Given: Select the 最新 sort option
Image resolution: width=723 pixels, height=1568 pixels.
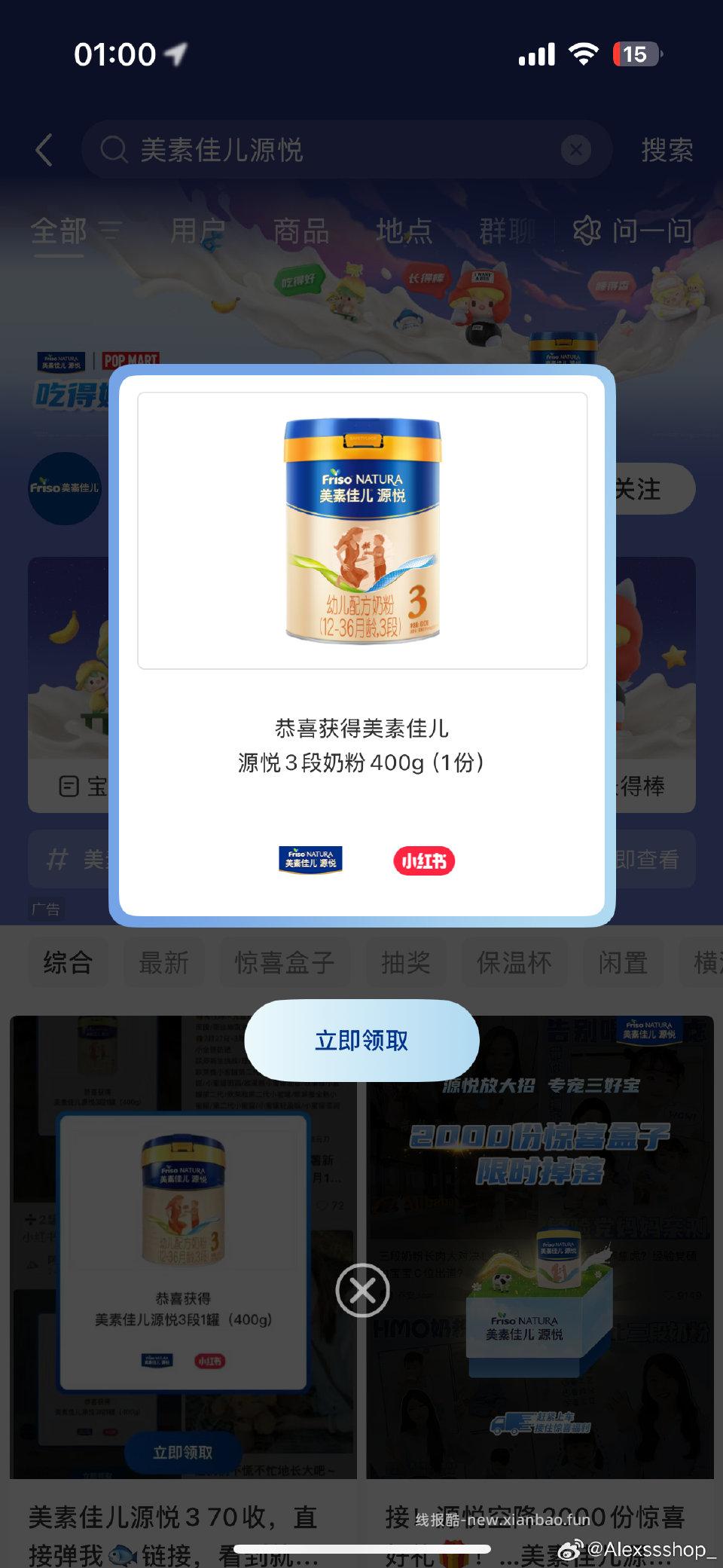Looking at the screenshot, I should coord(163,962).
